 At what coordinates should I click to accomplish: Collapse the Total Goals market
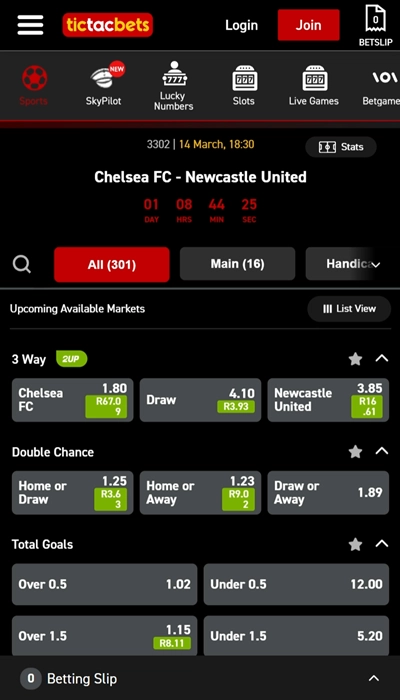[382, 543]
